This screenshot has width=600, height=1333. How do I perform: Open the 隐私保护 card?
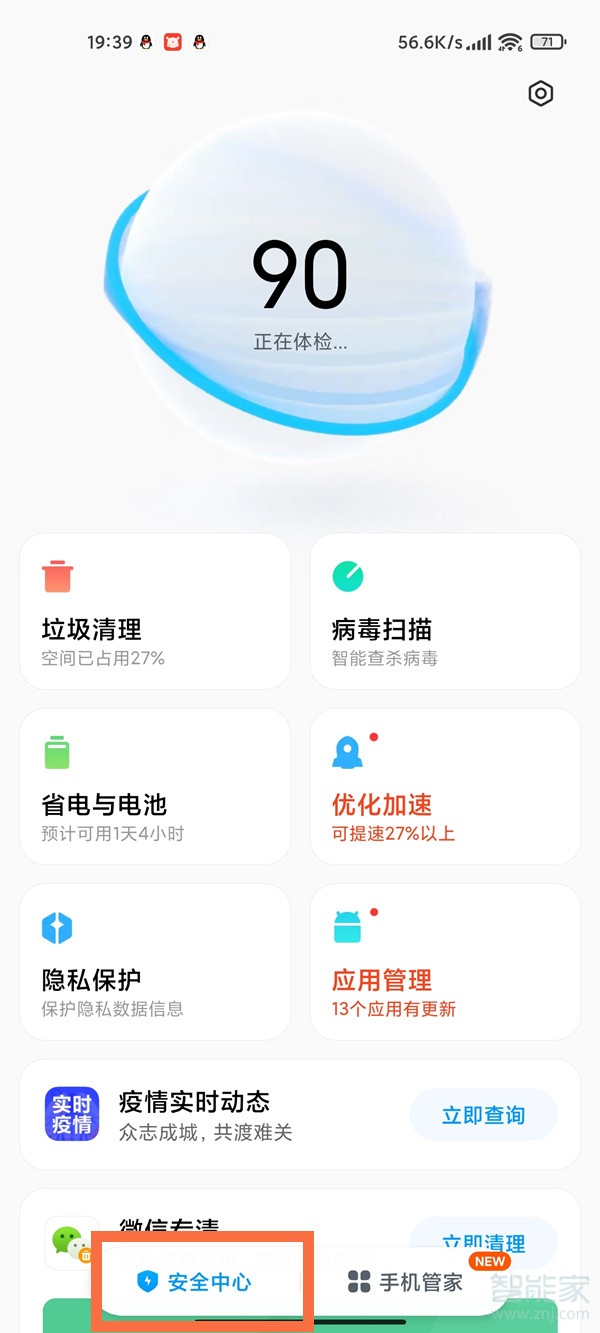click(x=155, y=961)
